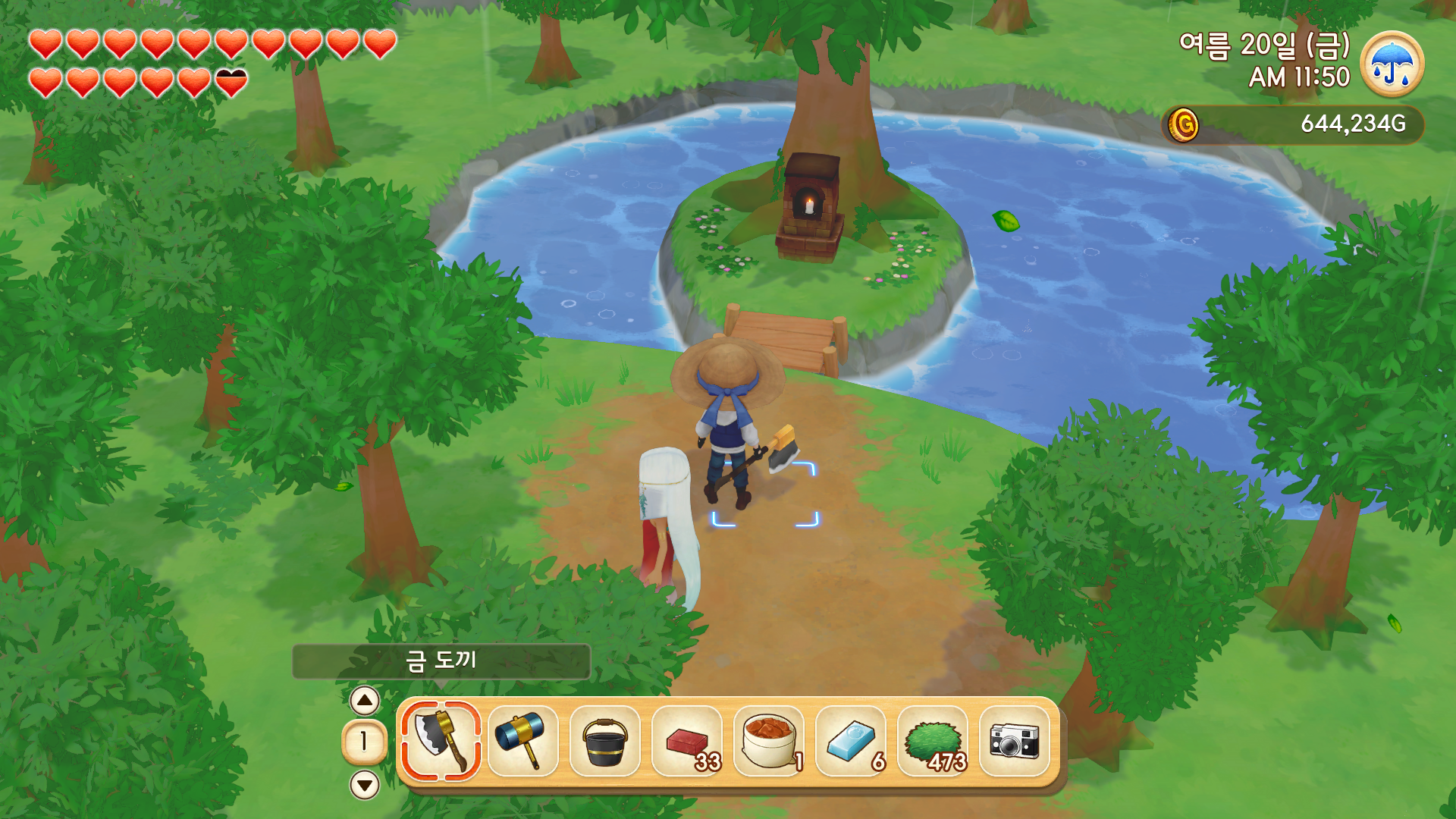Select the gold axe tool slot
1456x819 pixels.
(441, 741)
